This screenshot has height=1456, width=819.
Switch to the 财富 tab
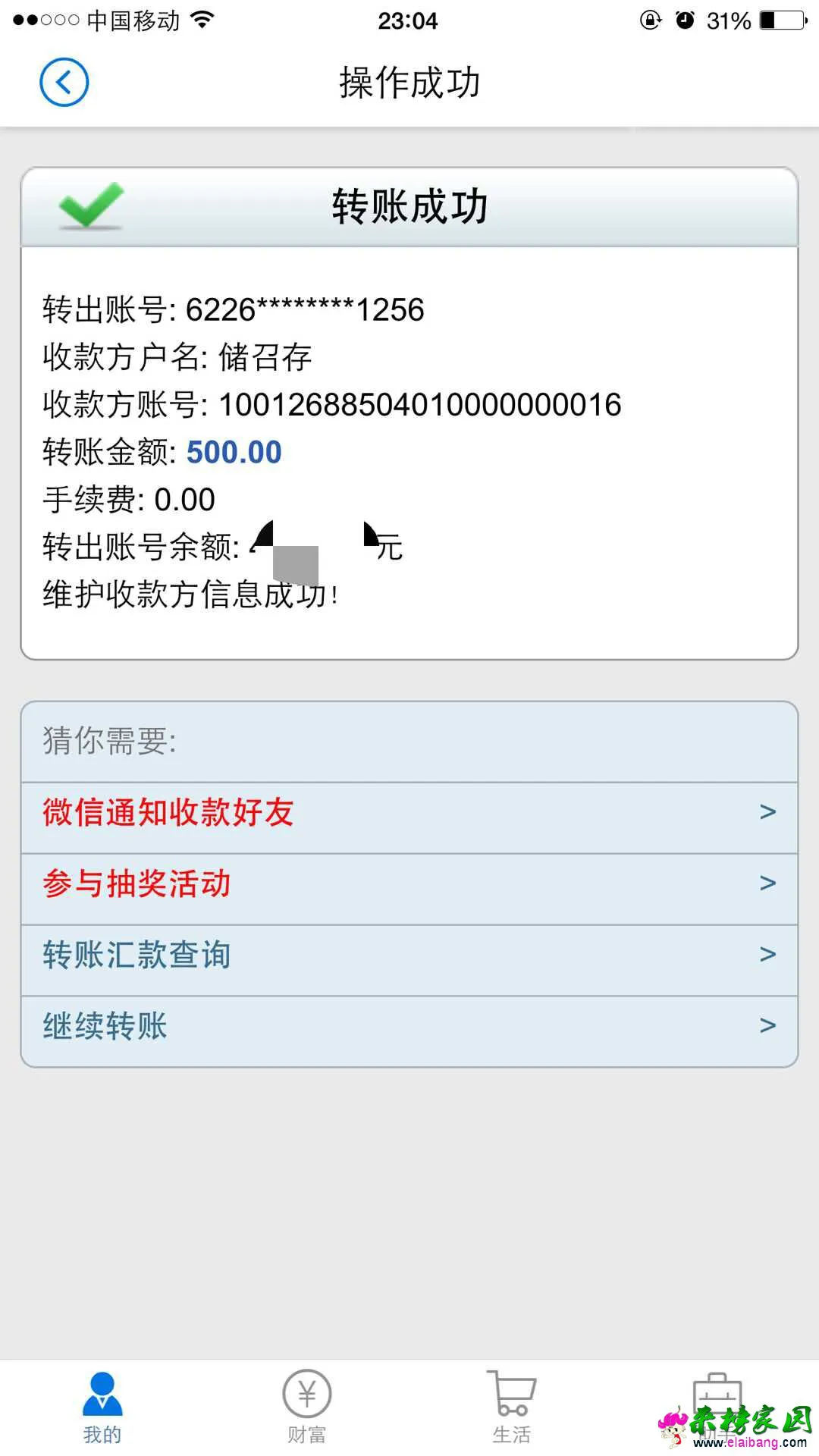click(307, 1407)
